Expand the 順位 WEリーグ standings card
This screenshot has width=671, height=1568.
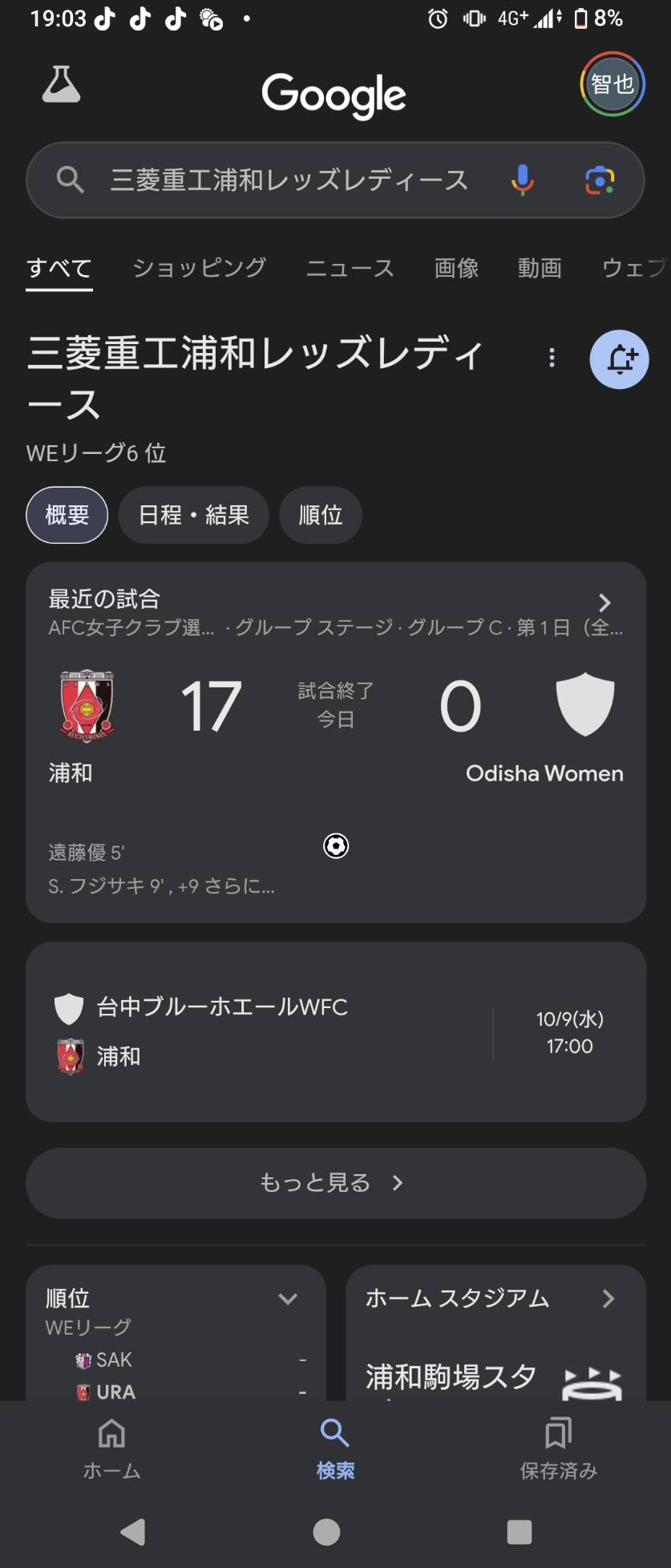(288, 1299)
